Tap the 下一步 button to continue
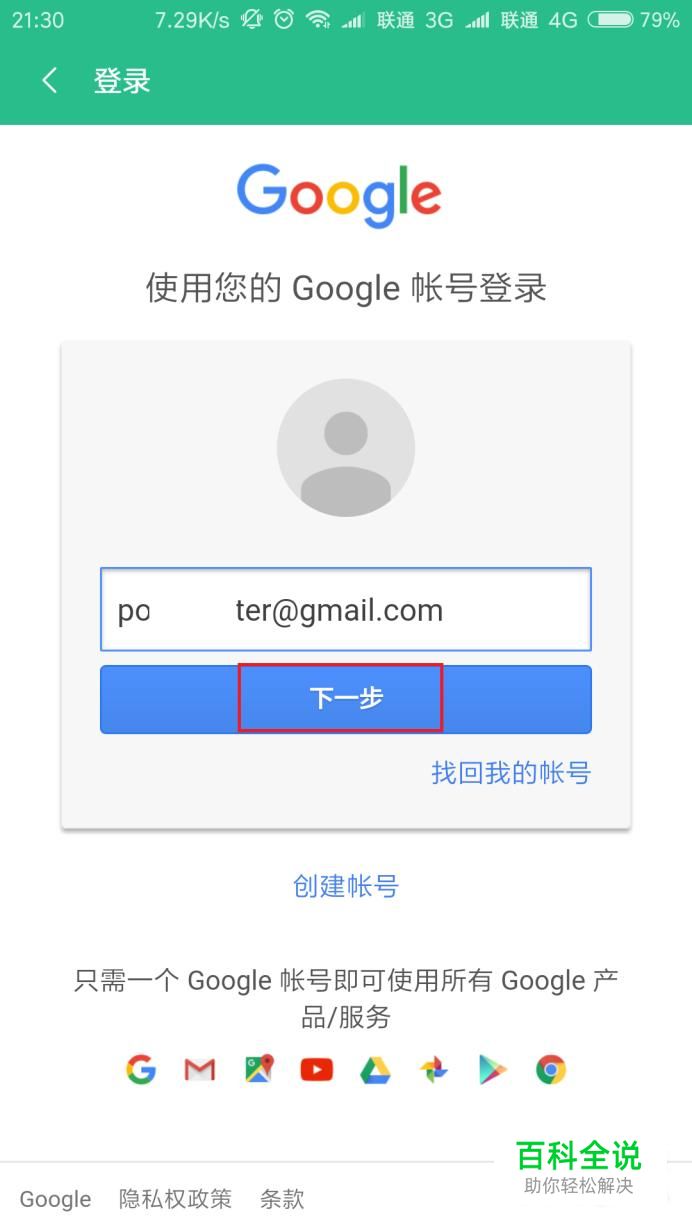 [x=345, y=698]
